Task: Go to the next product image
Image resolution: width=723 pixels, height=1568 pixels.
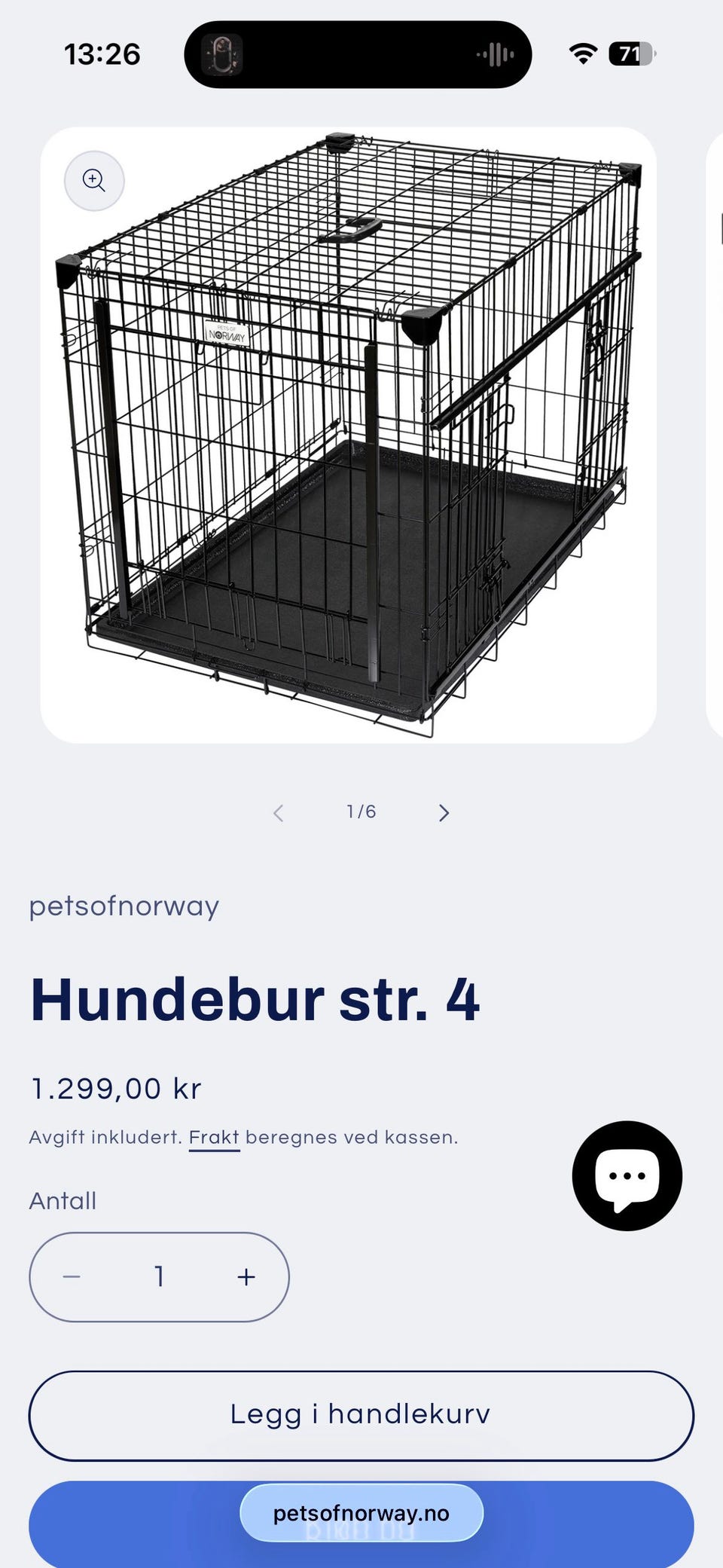Action: pyautogui.click(x=444, y=812)
